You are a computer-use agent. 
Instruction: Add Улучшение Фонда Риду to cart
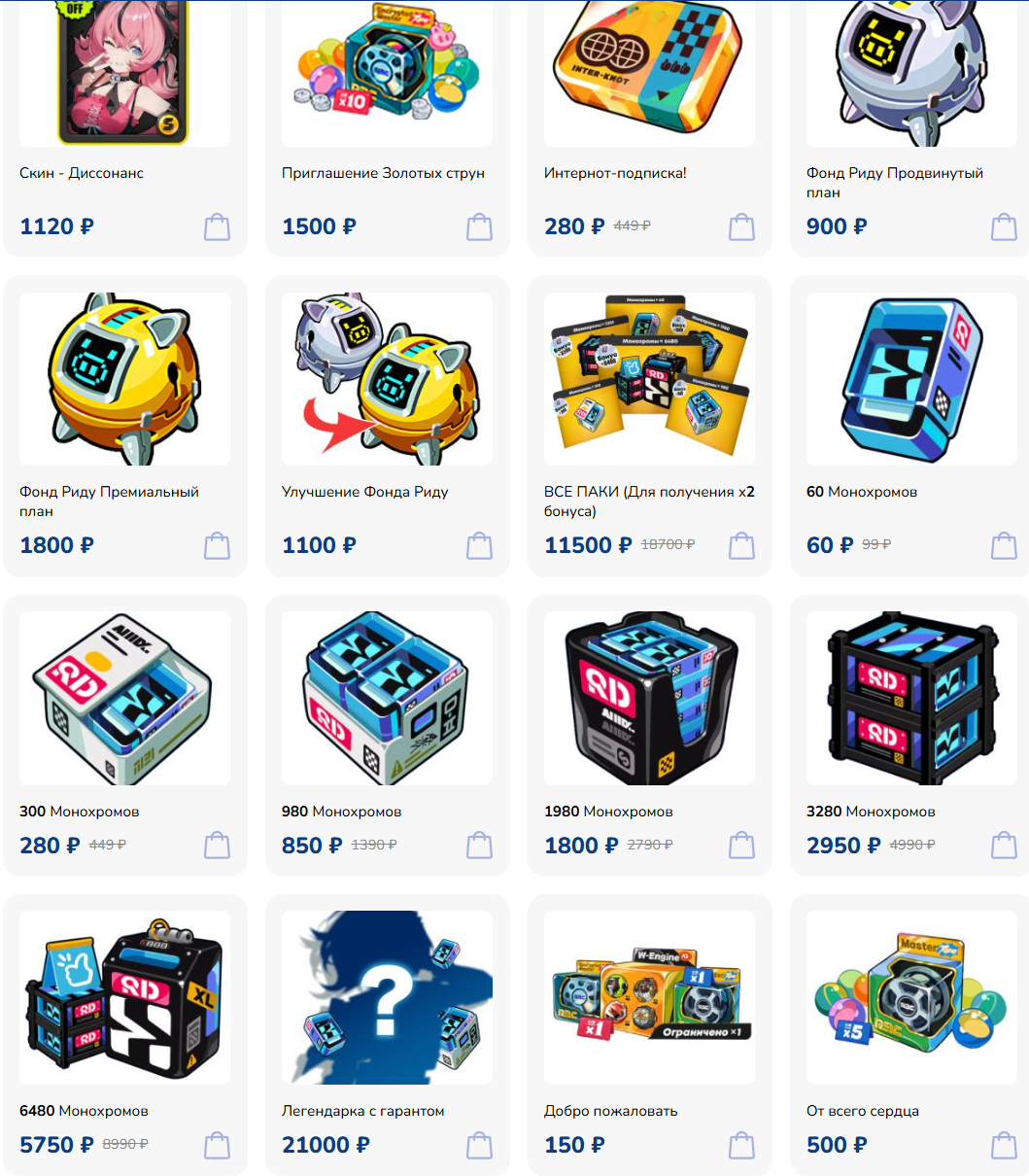[479, 546]
